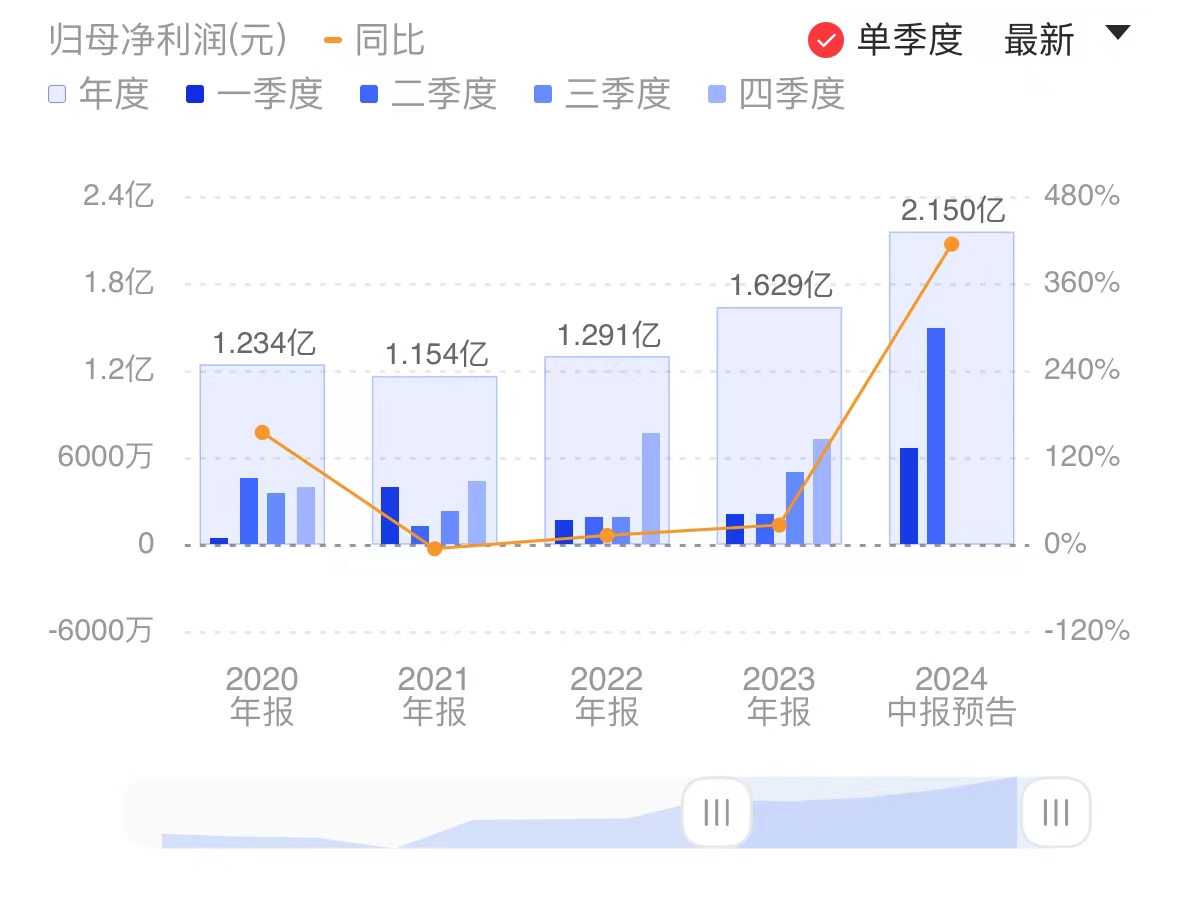This screenshot has width=1179, height=909.
Task: Toggle the 一季度 legend series
Action: coord(254,95)
